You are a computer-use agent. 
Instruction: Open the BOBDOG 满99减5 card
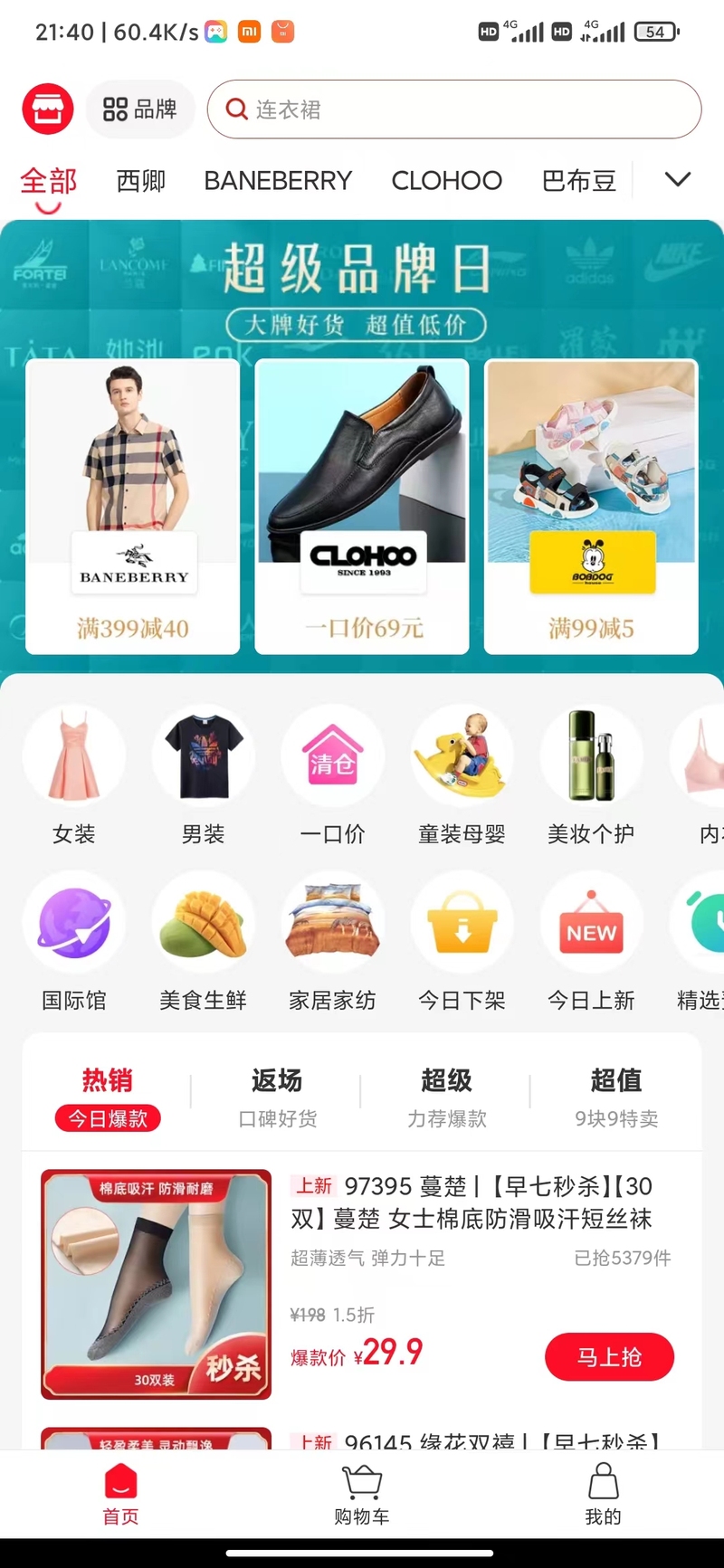(591, 507)
